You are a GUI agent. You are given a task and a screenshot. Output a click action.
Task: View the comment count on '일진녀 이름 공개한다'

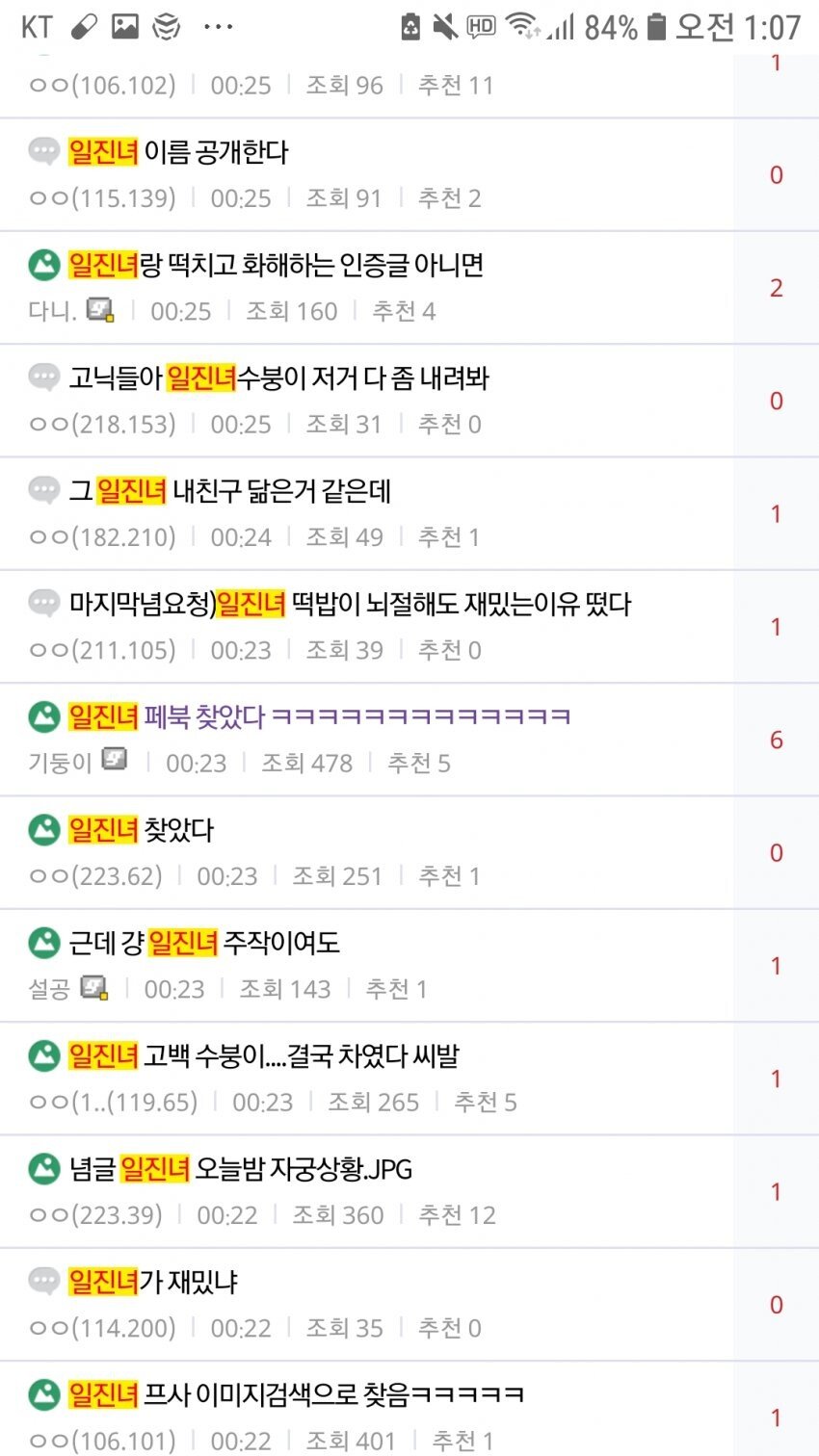776,174
